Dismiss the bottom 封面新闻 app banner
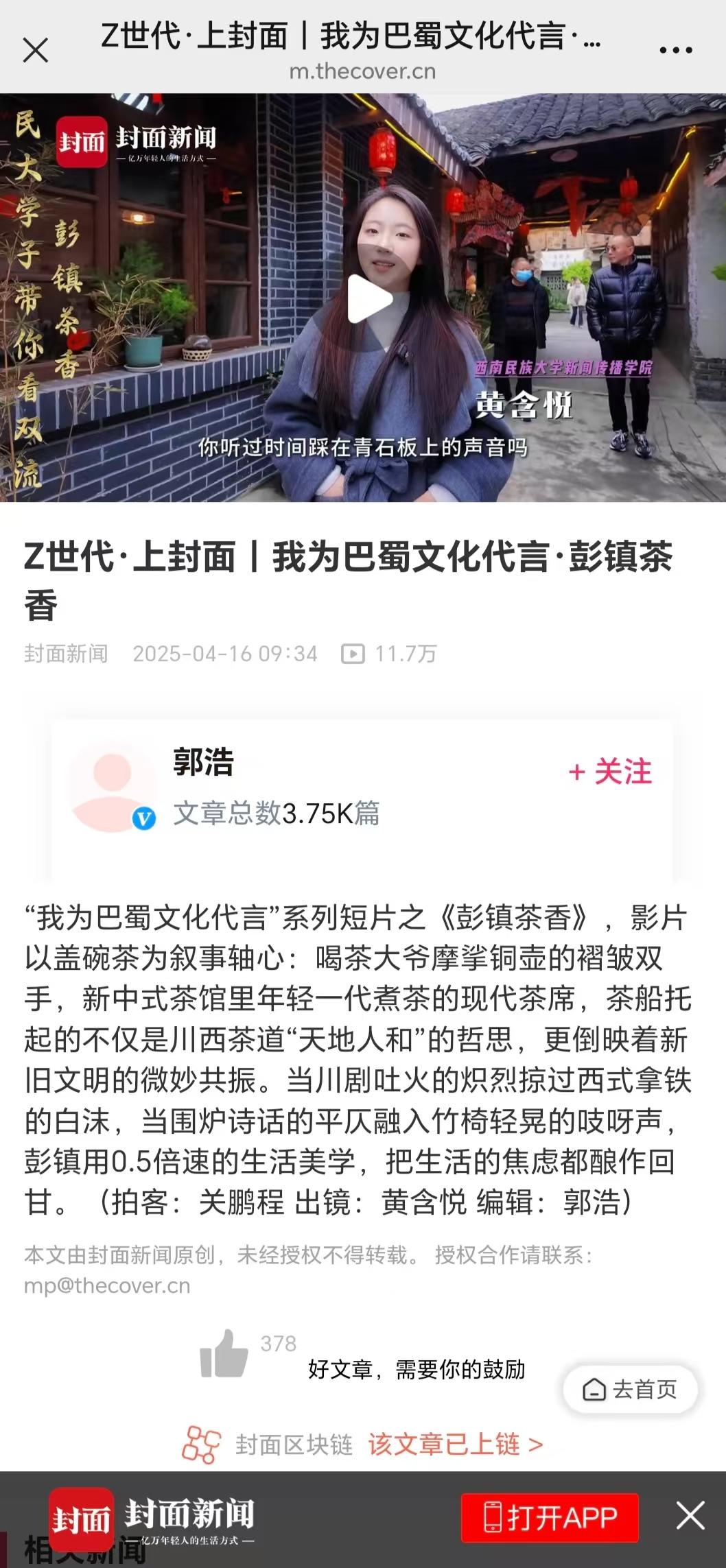This screenshot has width=726, height=1568. [690, 1516]
